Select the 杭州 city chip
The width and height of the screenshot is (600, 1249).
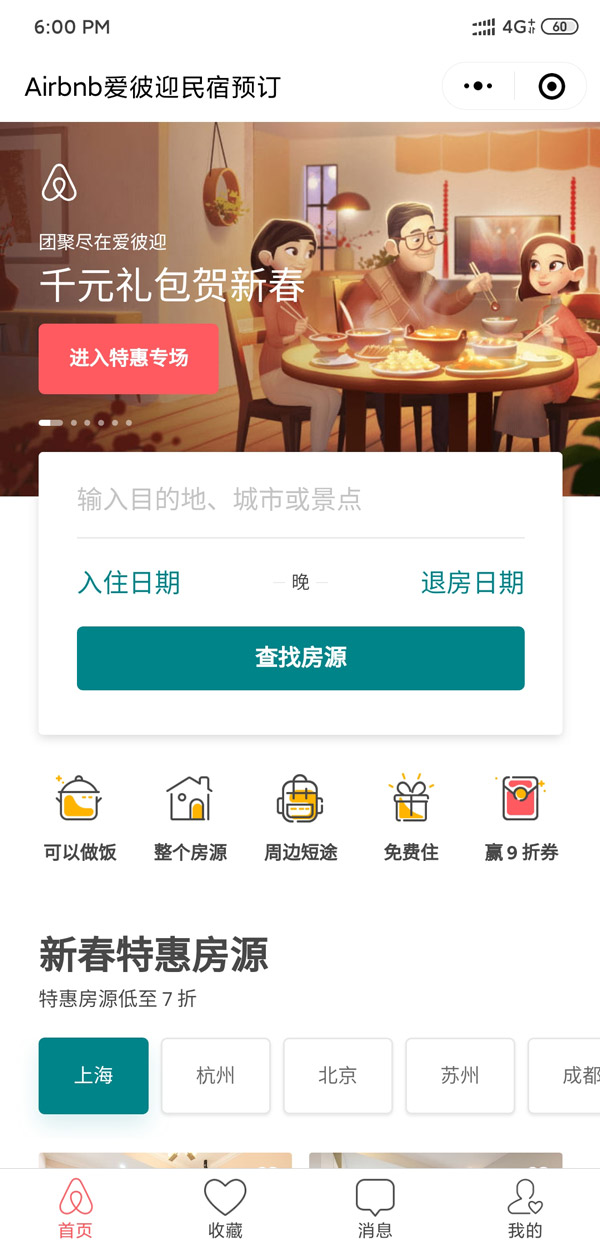pyautogui.click(x=216, y=1076)
